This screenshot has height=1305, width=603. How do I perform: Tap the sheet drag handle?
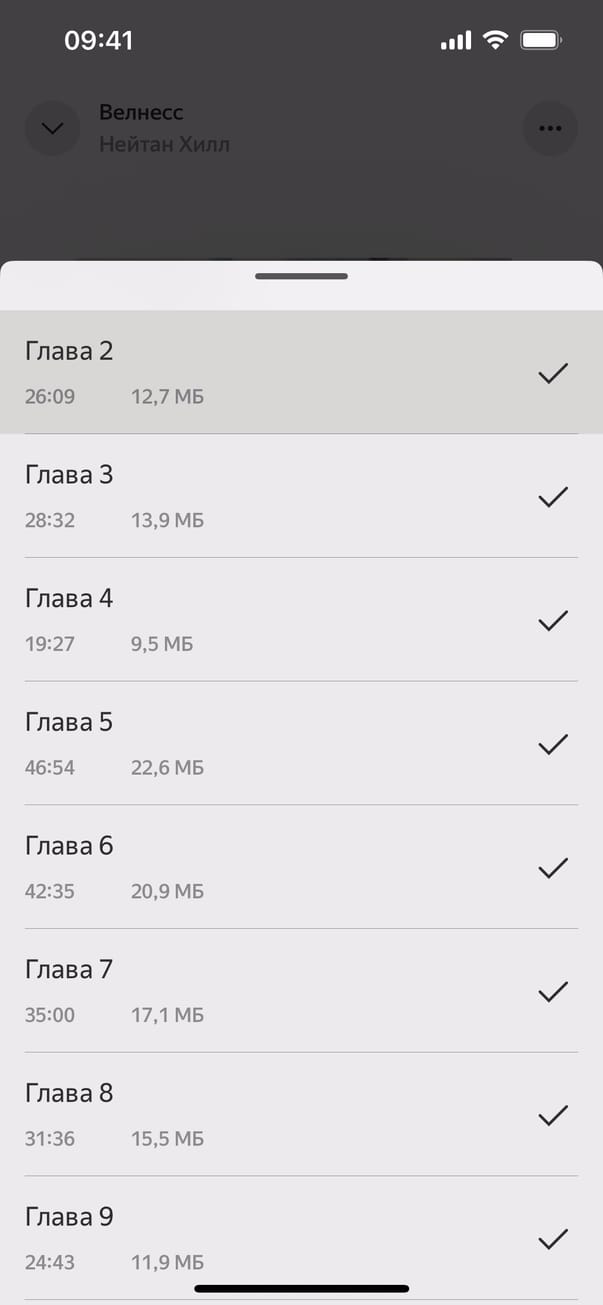coord(301,276)
